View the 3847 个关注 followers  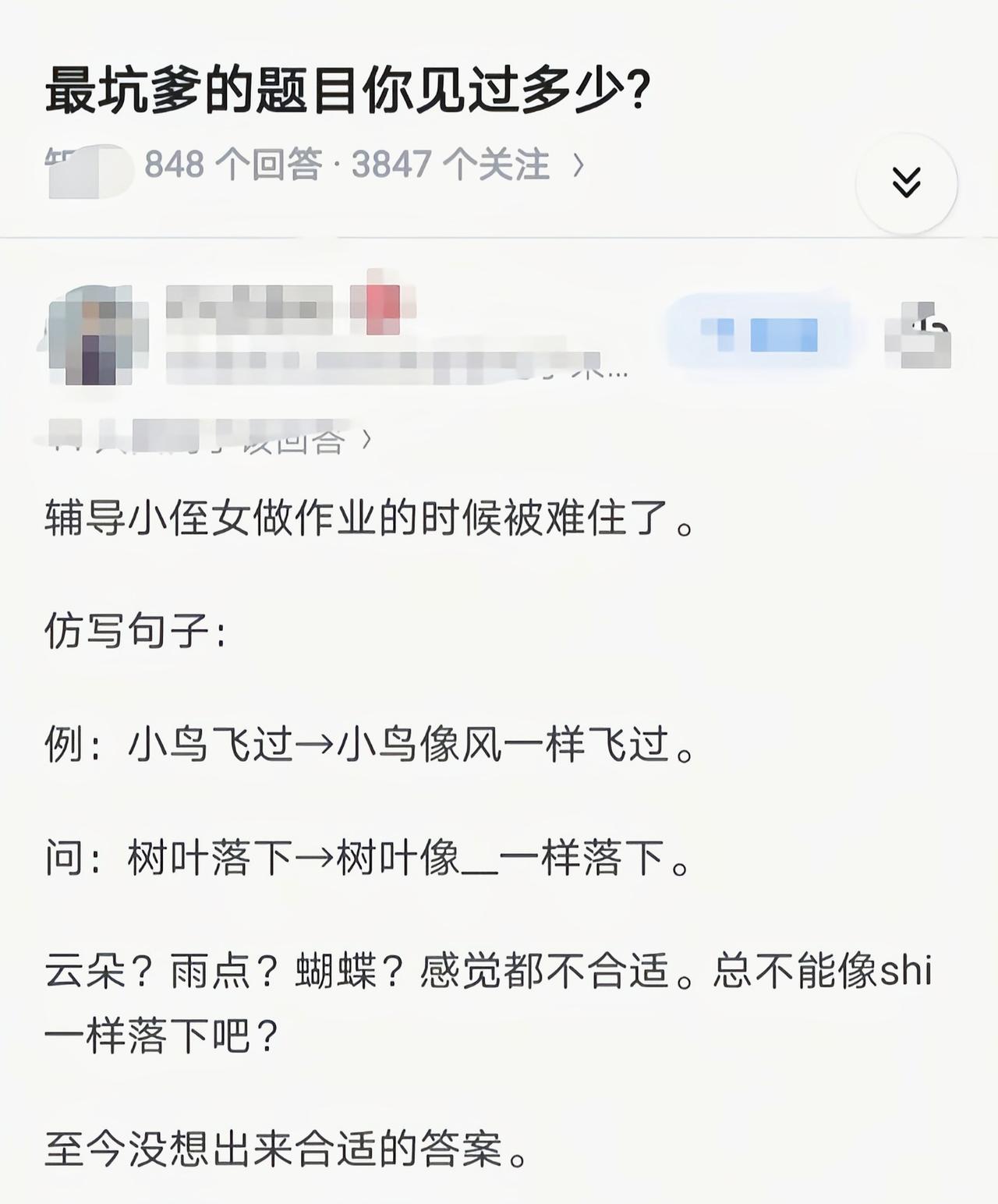[452, 164]
